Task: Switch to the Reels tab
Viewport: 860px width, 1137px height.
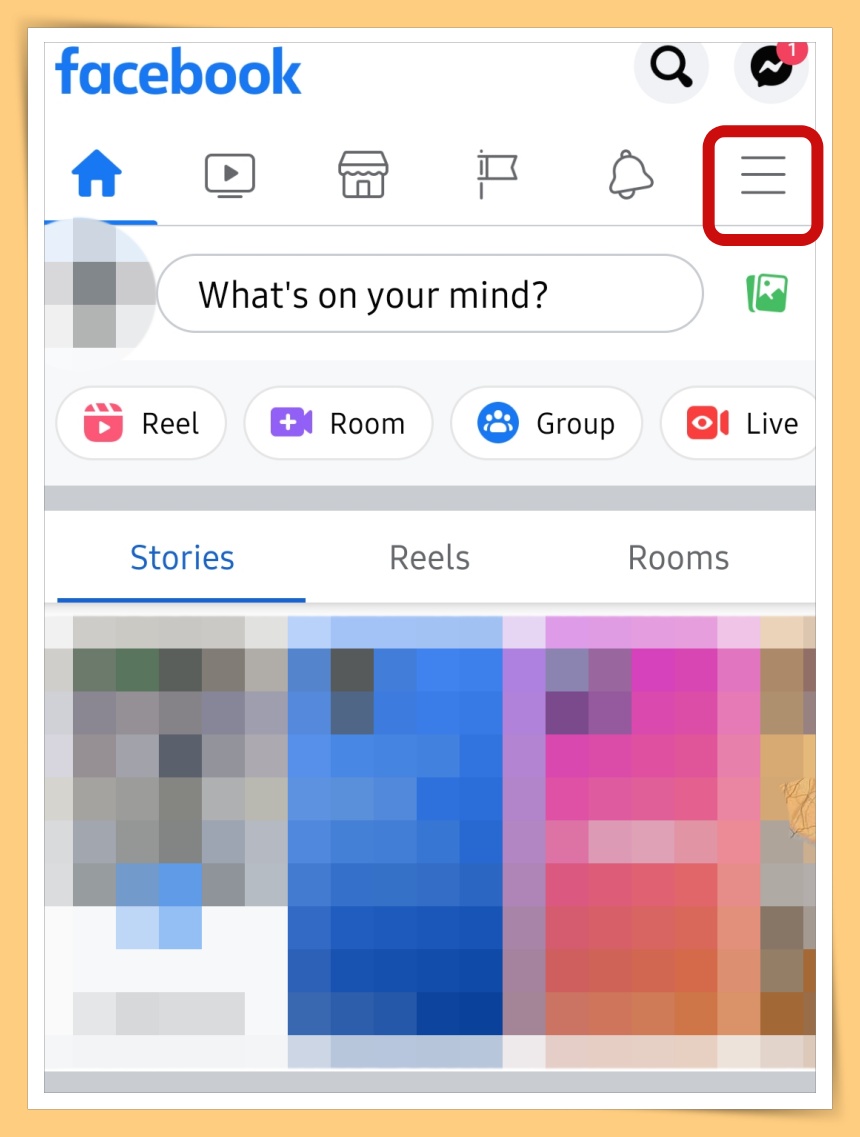Action: coord(429,558)
